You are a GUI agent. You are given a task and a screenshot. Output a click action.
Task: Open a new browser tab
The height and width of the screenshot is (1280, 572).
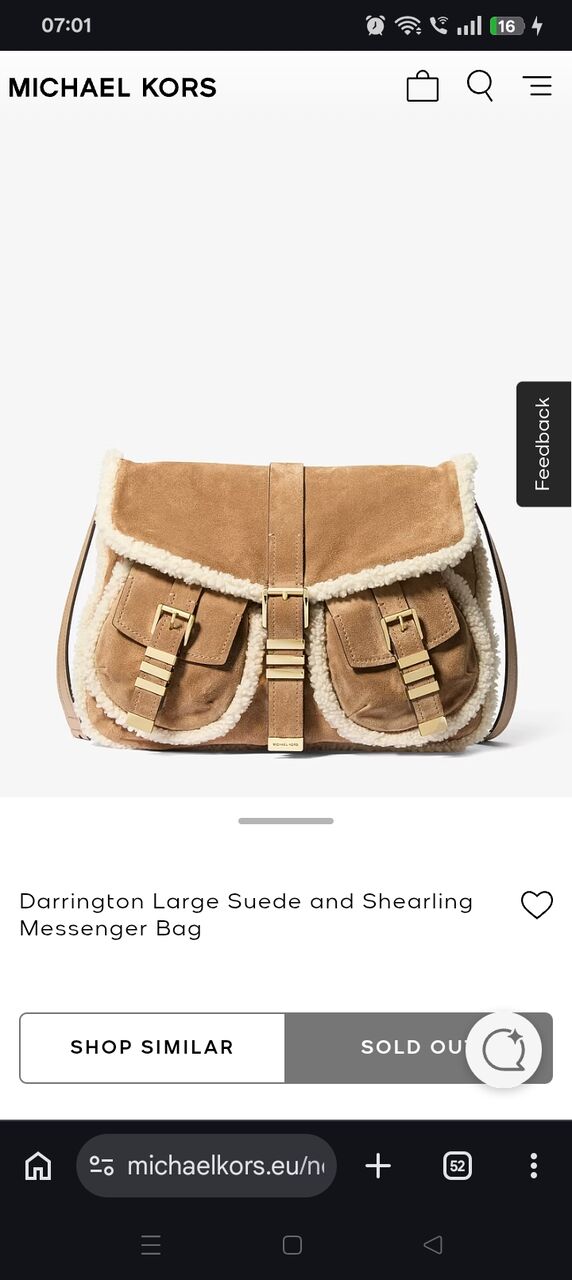point(378,1165)
